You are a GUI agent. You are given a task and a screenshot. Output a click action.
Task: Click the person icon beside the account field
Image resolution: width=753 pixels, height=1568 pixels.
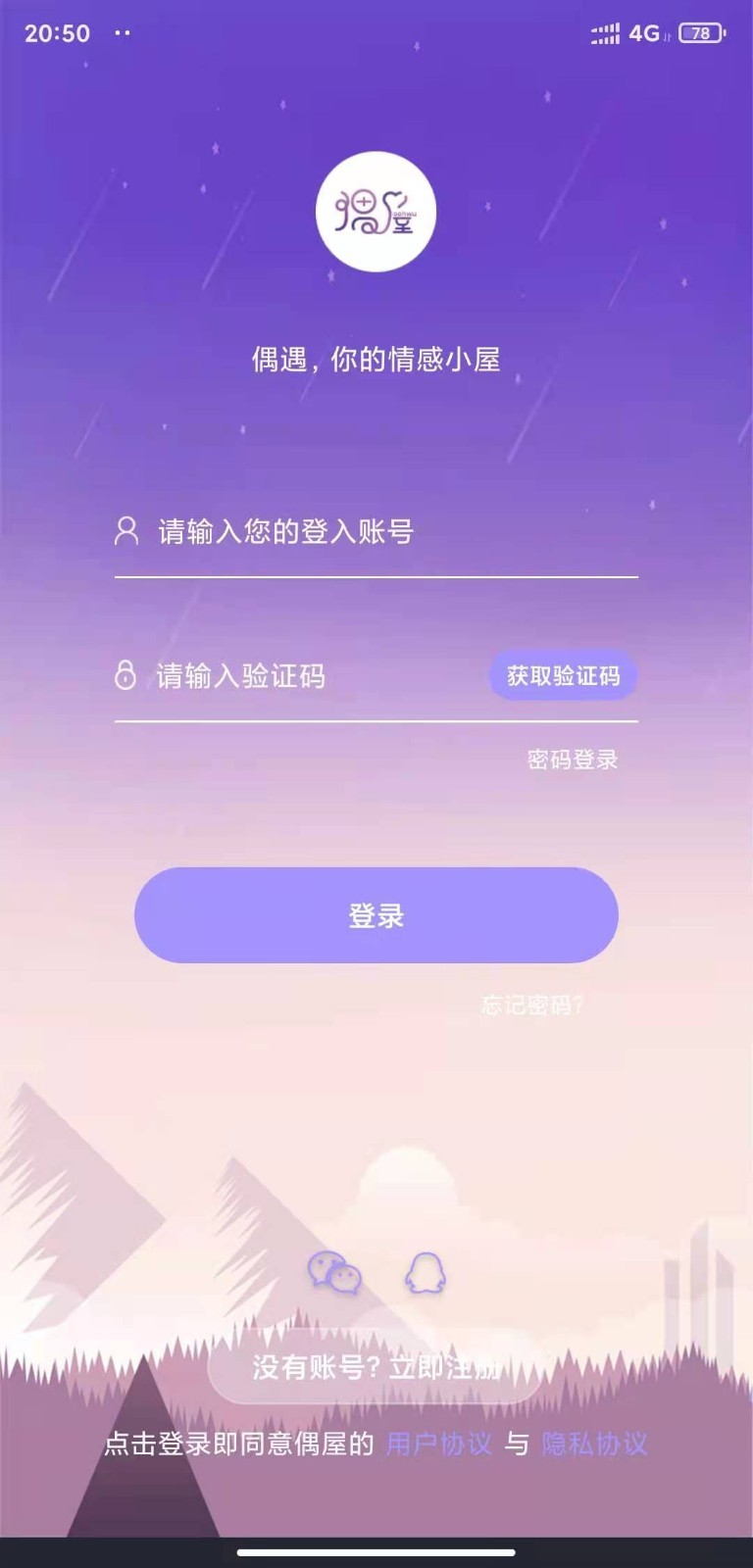[x=125, y=532]
